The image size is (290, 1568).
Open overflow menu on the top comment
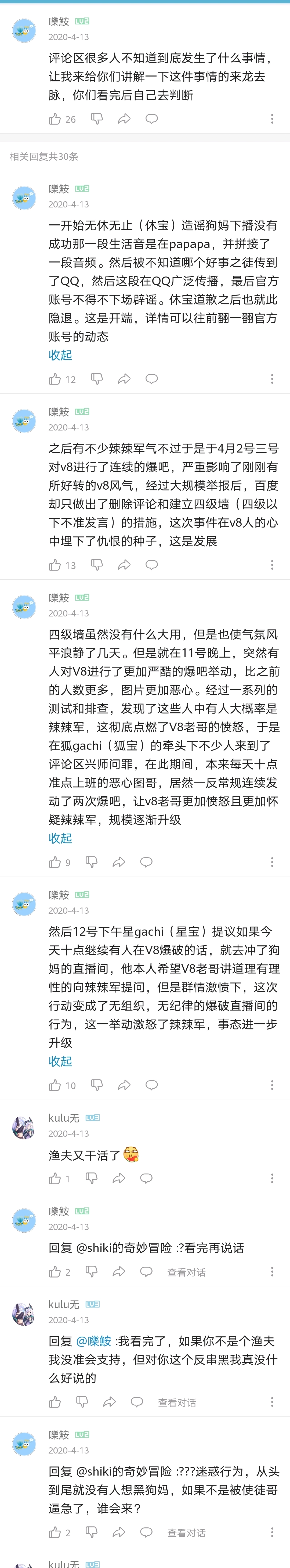pyautogui.click(x=272, y=119)
